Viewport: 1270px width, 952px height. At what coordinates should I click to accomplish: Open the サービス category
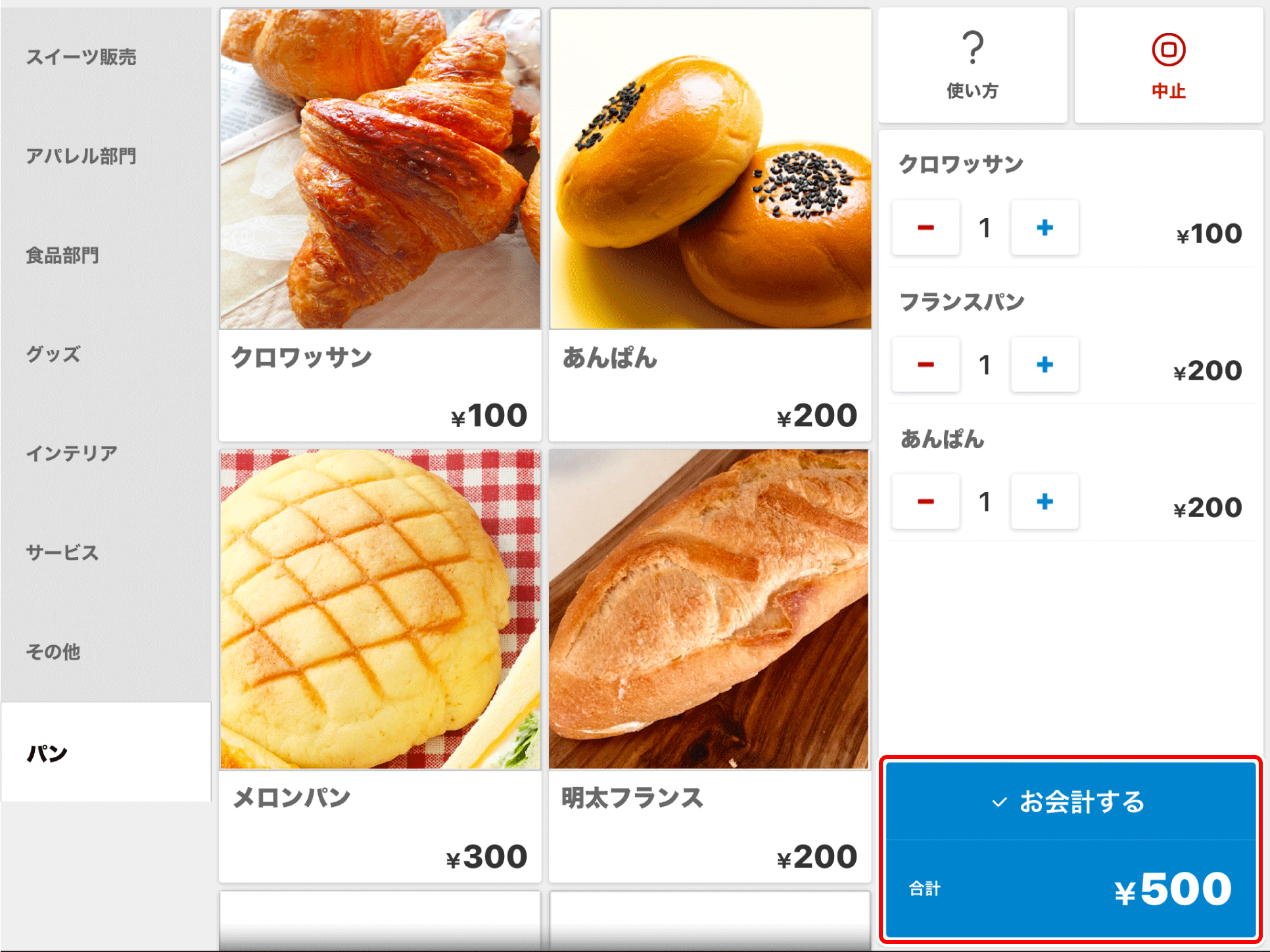[63, 553]
